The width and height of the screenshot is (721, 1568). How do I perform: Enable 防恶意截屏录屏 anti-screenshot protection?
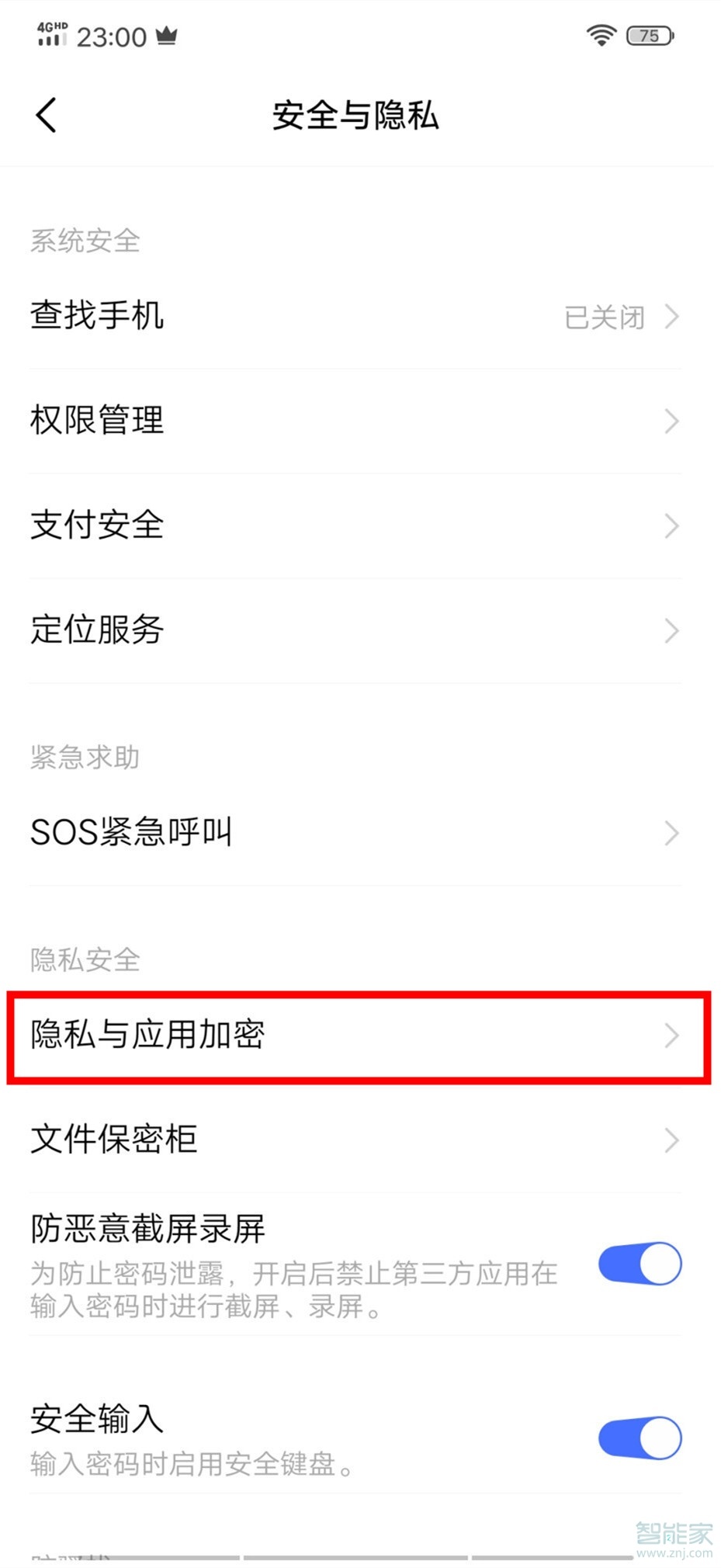638,1263
